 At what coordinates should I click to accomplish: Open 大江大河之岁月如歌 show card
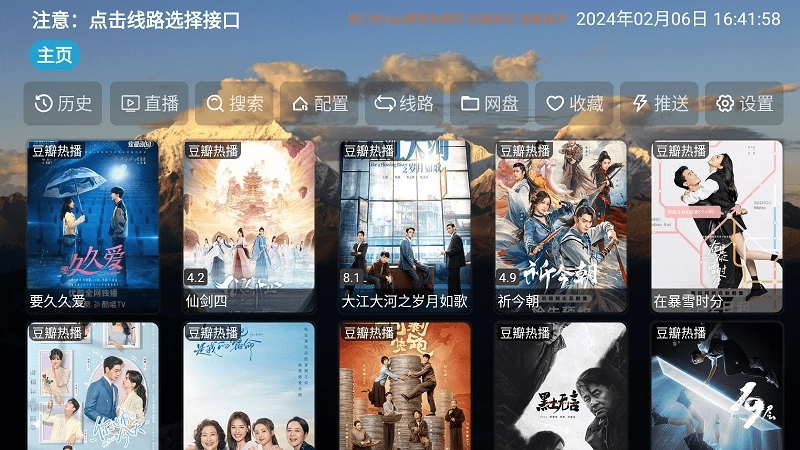click(405, 225)
